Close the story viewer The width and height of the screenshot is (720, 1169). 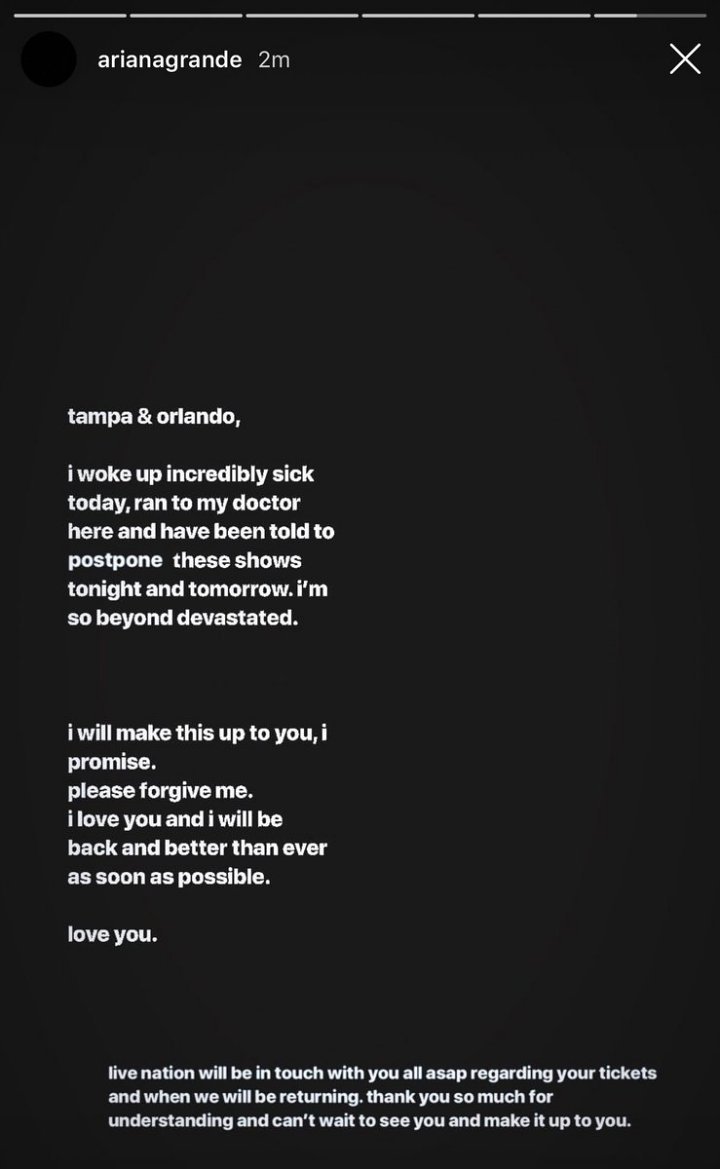point(685,59)
